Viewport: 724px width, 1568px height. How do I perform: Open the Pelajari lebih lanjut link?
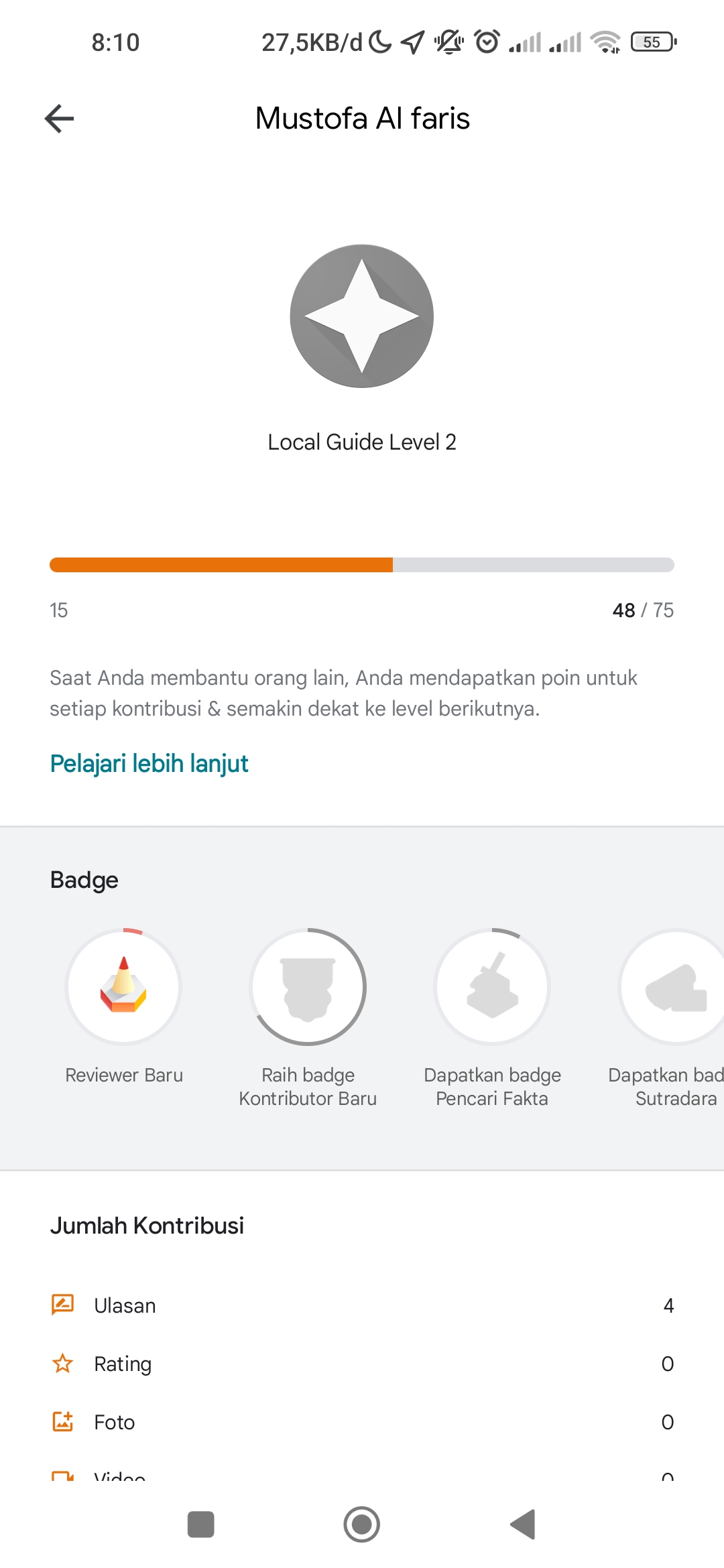pos(149,763)
